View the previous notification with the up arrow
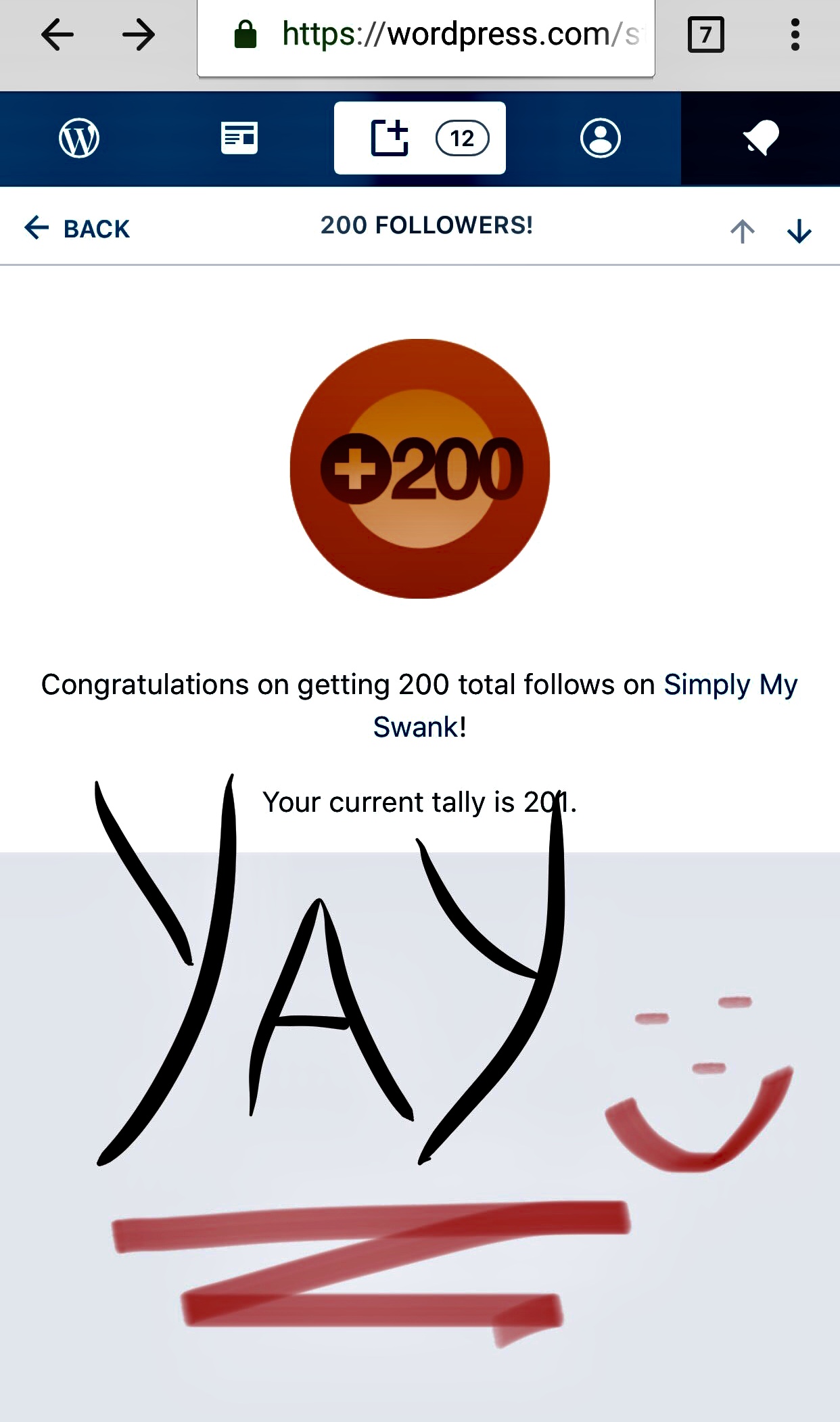The width and height of the screenshot is (840, 1422). tap(742, 231)
